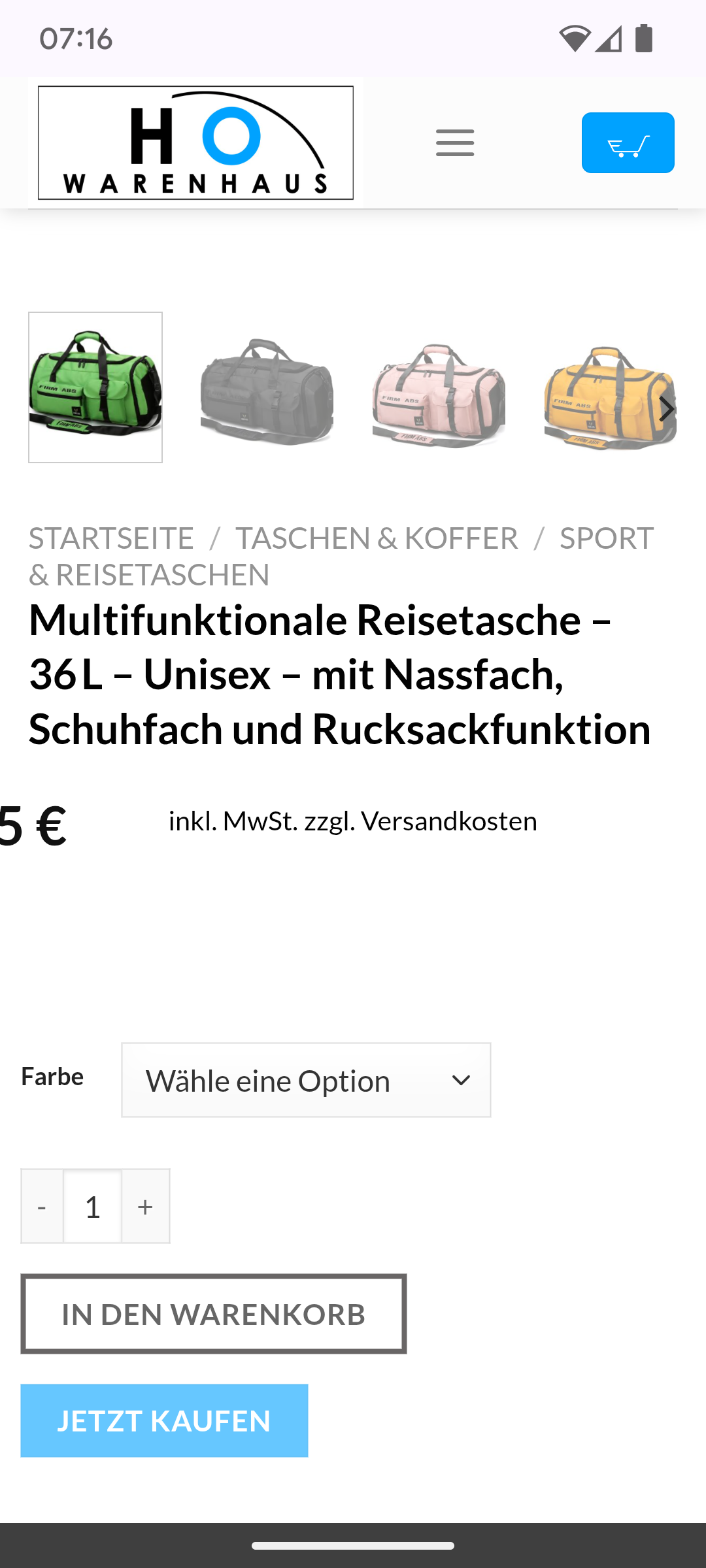Select the pink bag thumbnail

pyautogui.click(x=439, y=394)
